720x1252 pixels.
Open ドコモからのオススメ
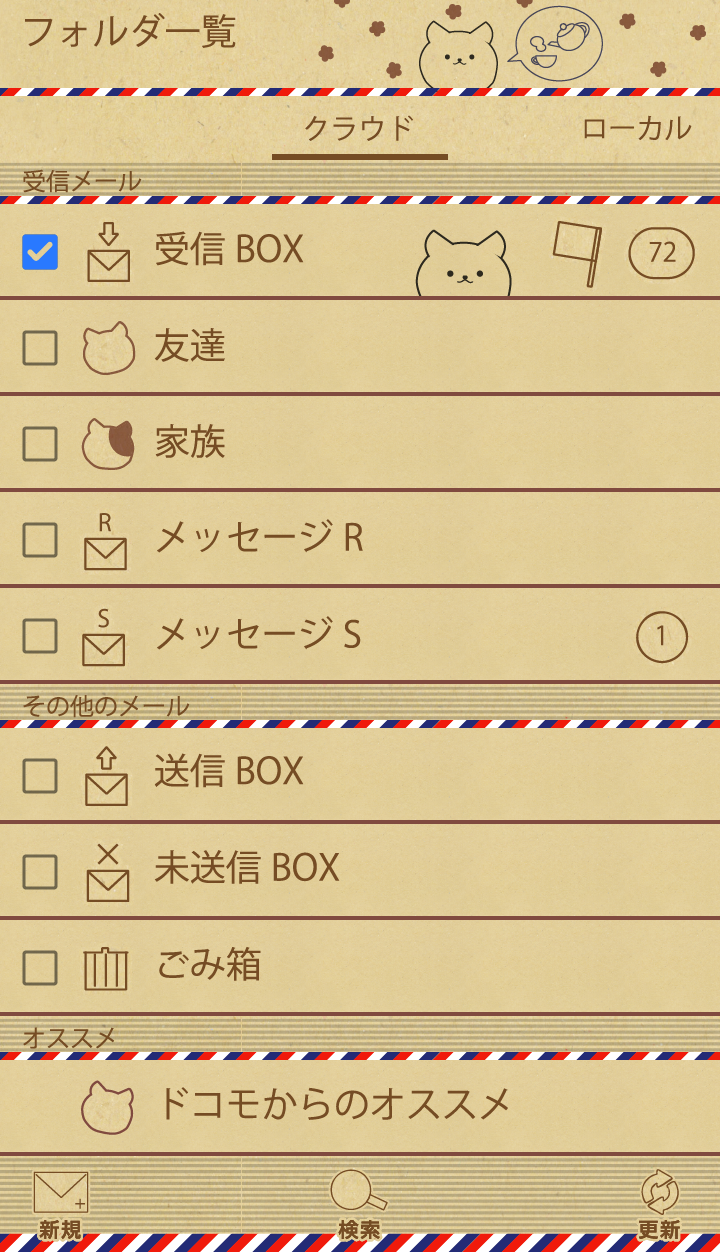click(333, 1105)
